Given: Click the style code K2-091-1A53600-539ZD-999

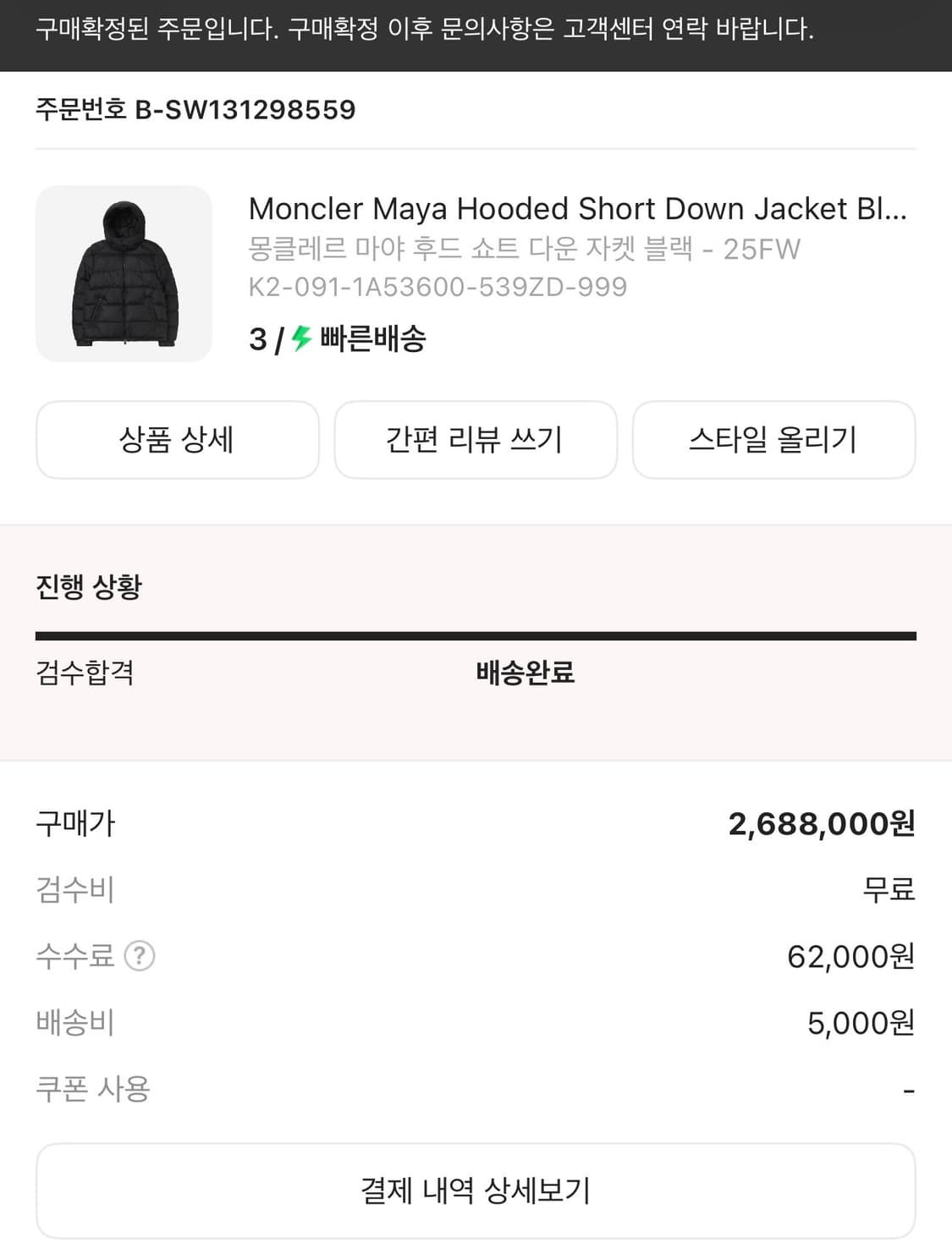Looking at the screenshot, I should click(437, 288).
